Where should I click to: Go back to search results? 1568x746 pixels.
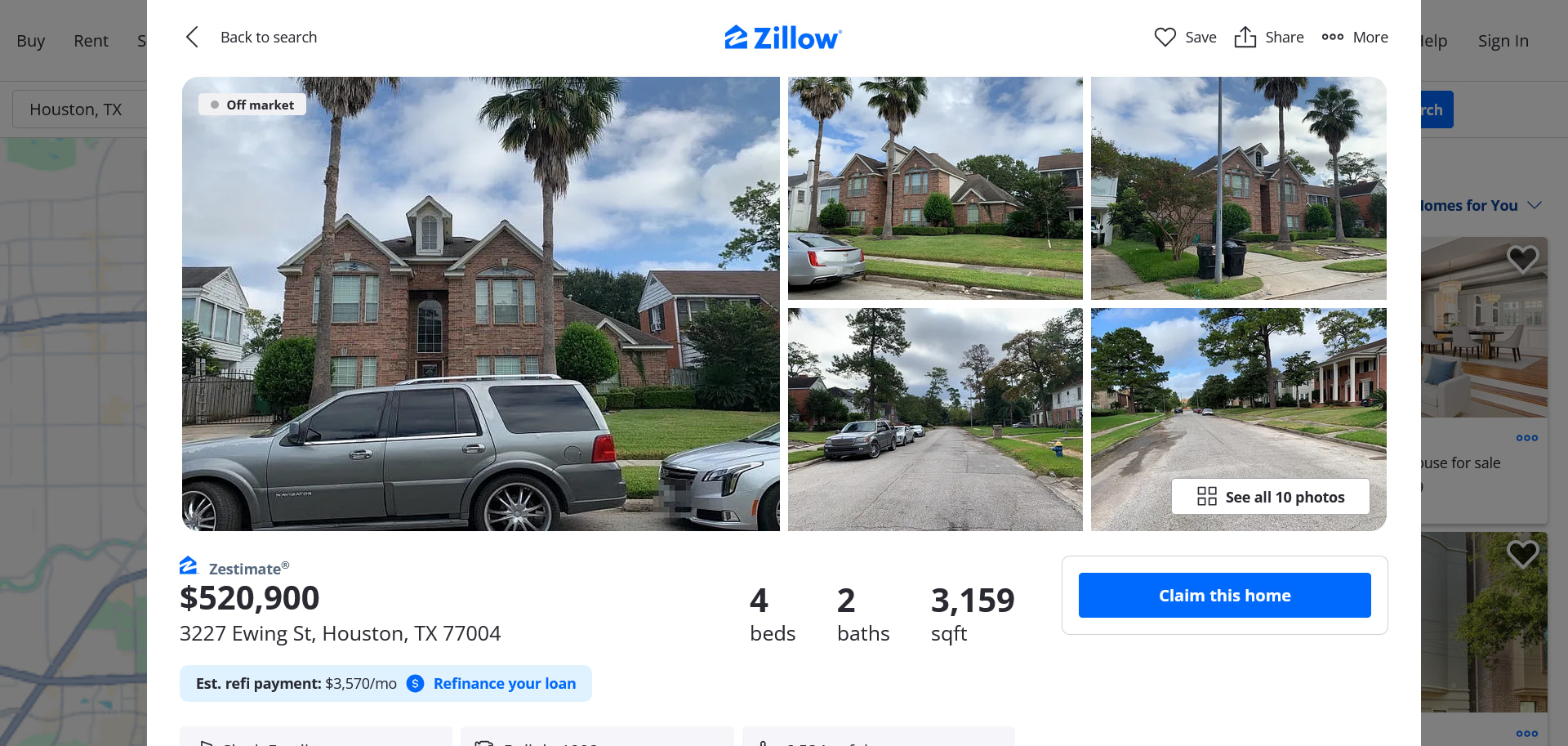coord(252,38)
